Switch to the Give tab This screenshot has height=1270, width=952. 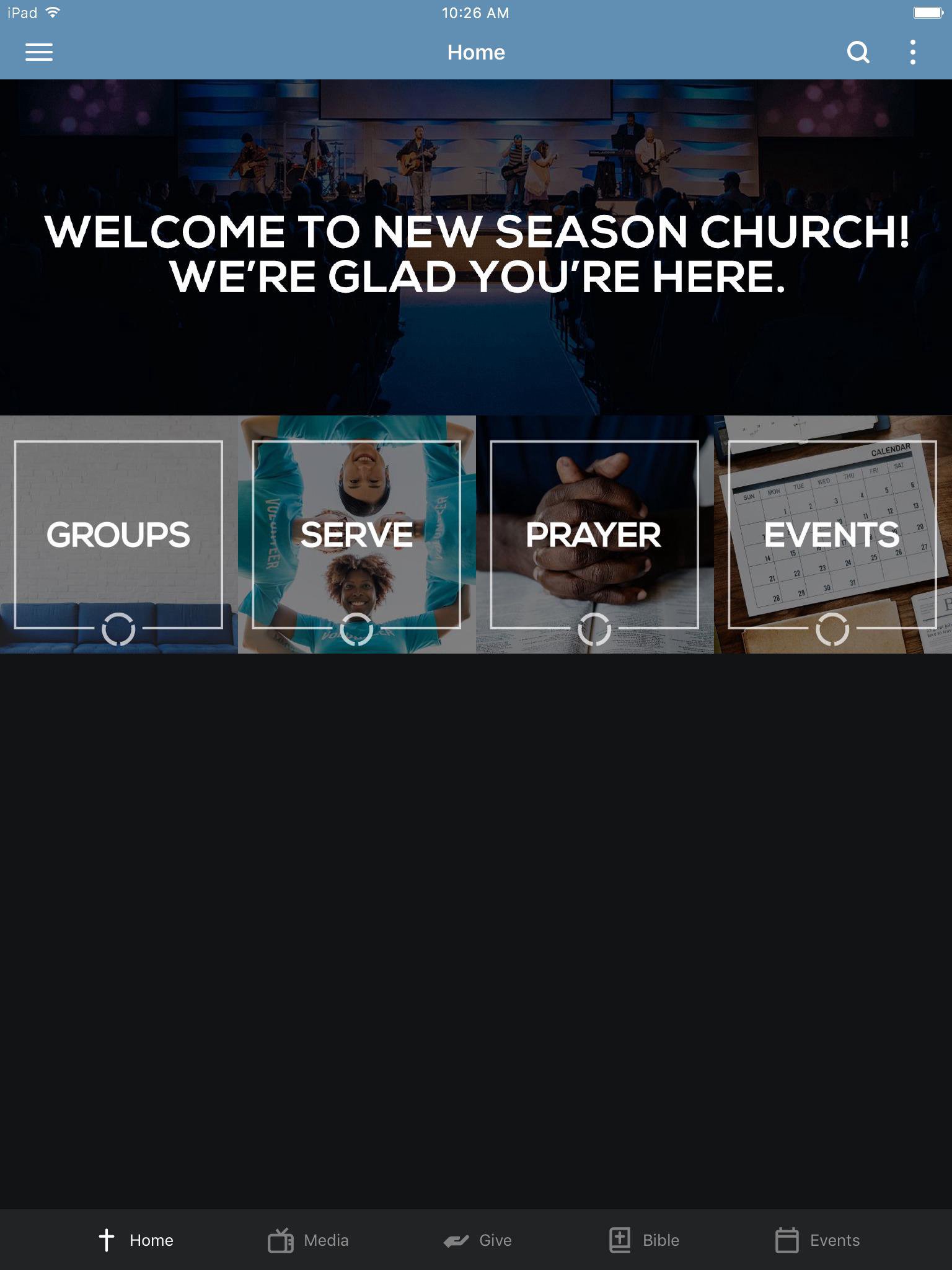(478, 1240)
